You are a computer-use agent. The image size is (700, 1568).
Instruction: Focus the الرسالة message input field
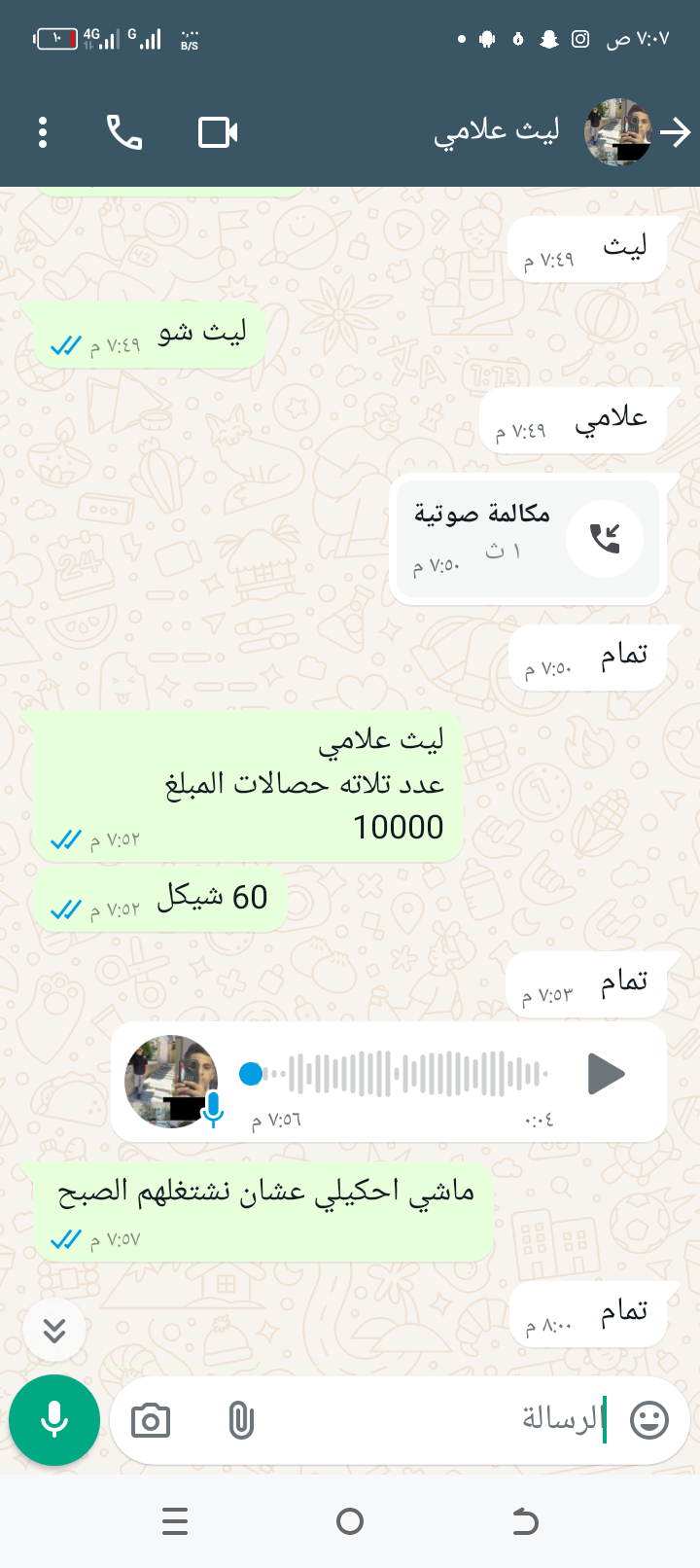coord(437,1420)
